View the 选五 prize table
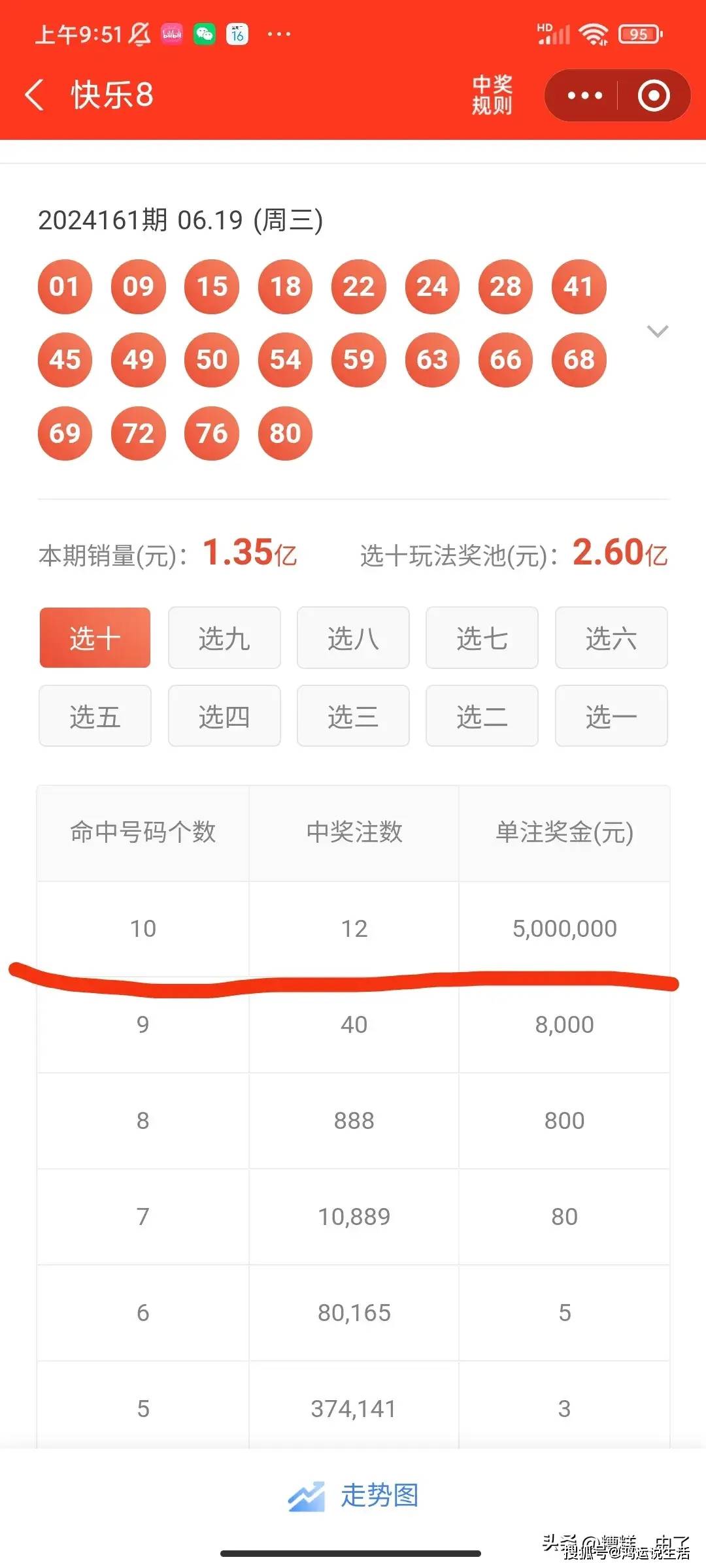 (x=95, y=716)
